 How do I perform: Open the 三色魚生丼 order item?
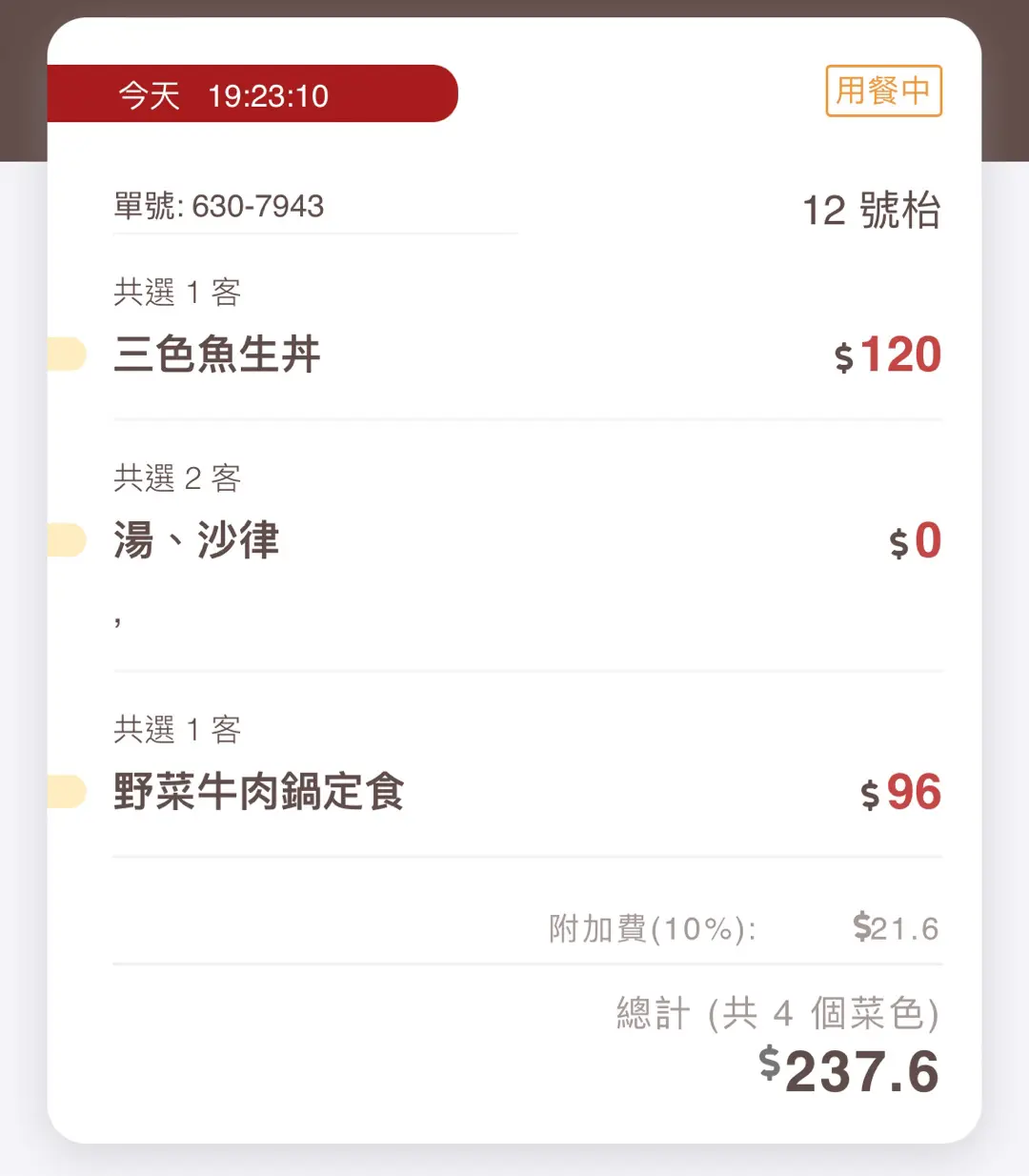pyautogui.click(x=217, y=355)
